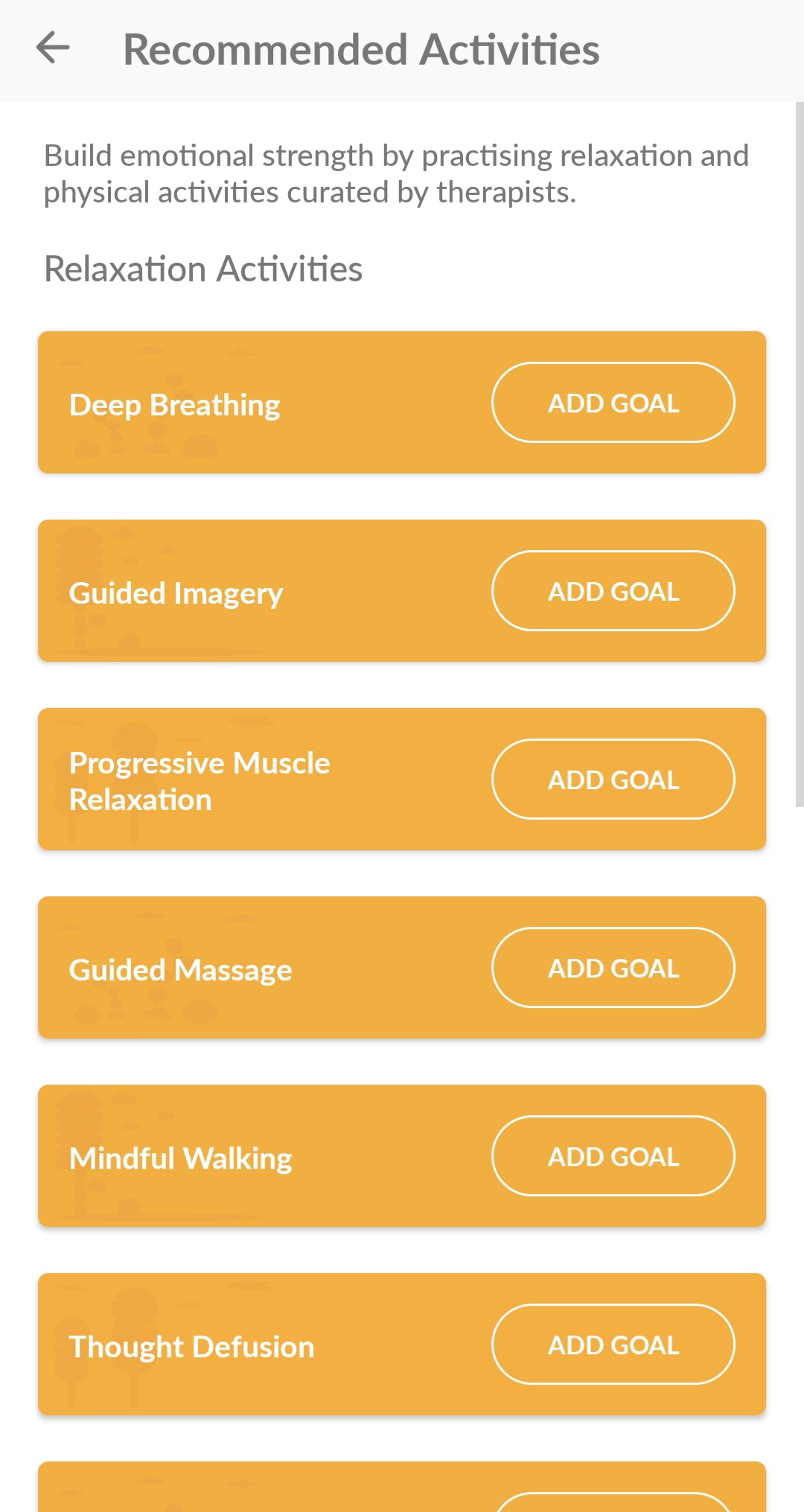Add goal for Thought Defusion

pos(613,1344)
